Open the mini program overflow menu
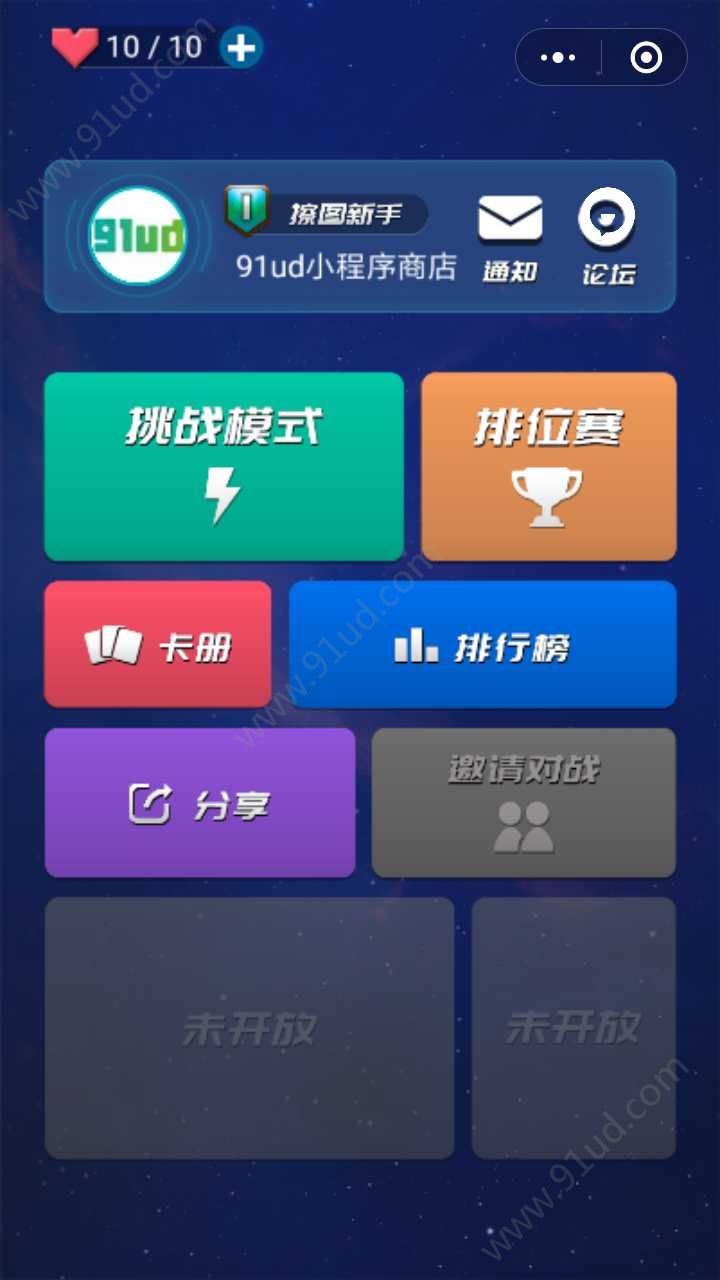Viewport: 720px width, 1280px height. [x=558, y=58]
